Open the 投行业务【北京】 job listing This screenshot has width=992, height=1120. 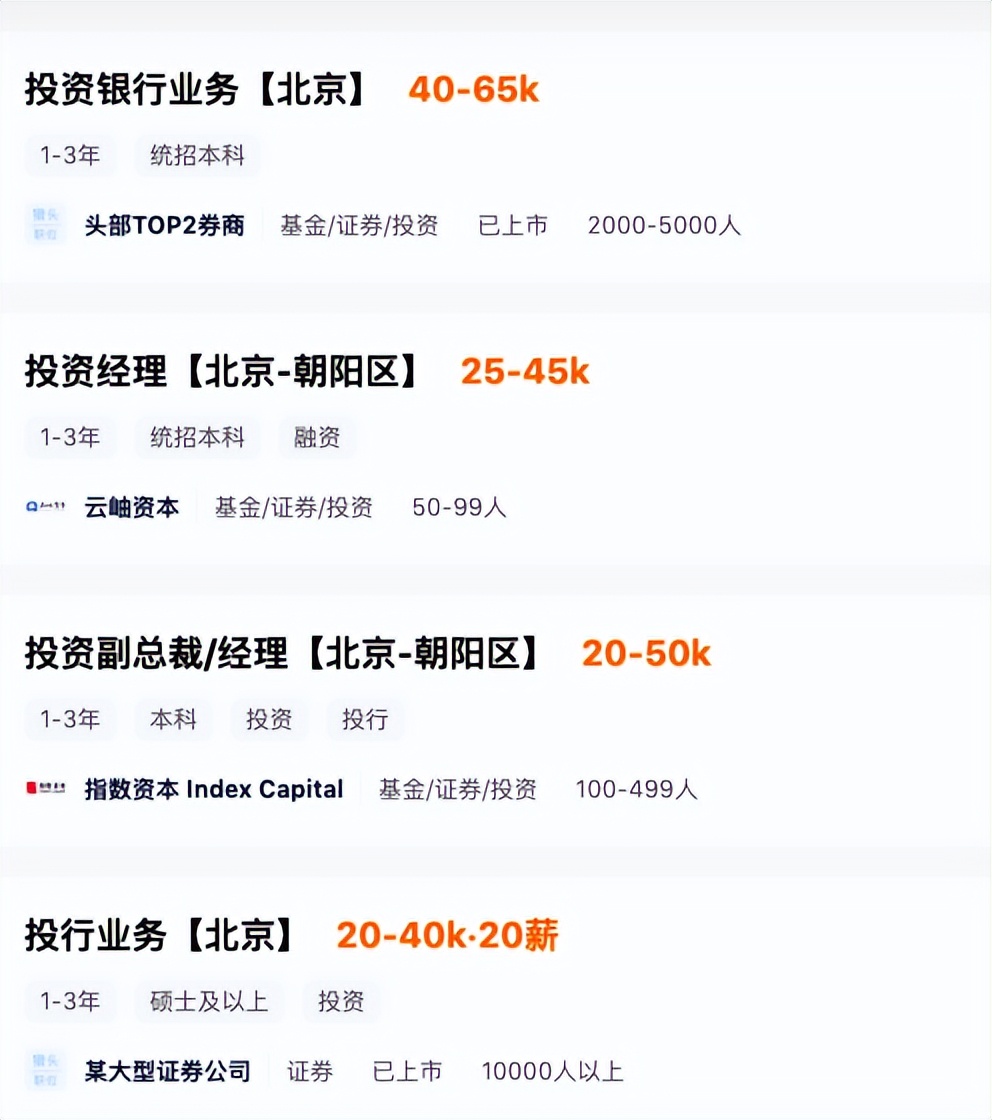tap(150, 936)
